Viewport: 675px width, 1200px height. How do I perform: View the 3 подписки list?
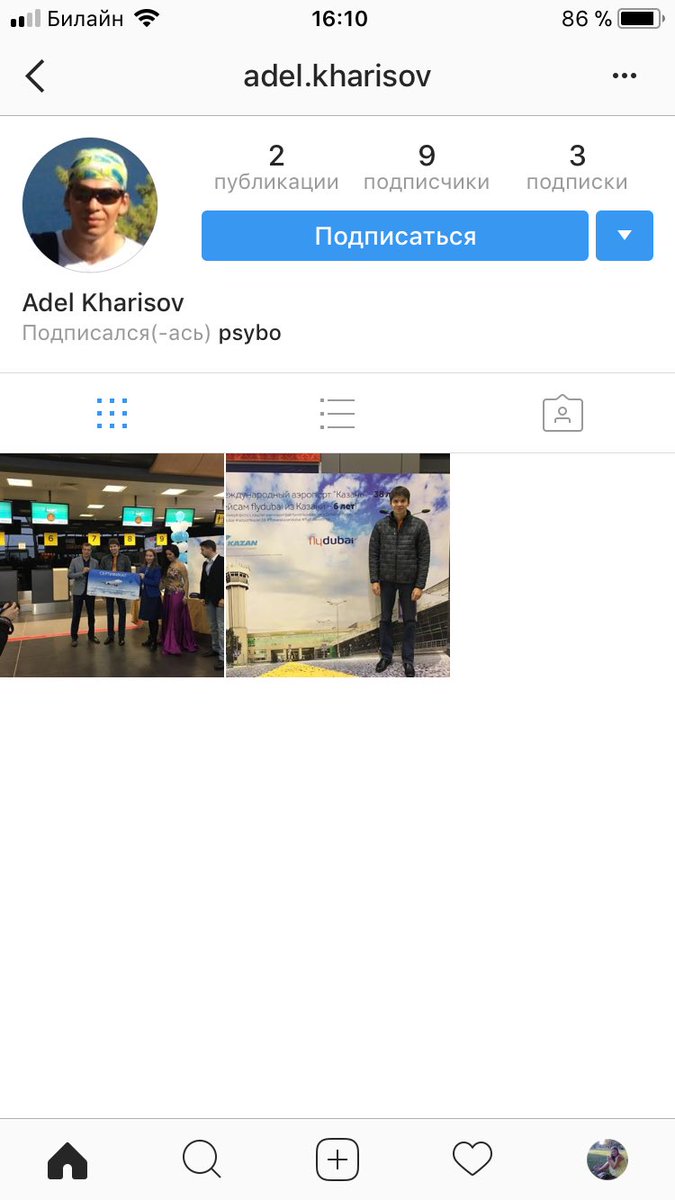pyautogui.click(x=577, y=167)
